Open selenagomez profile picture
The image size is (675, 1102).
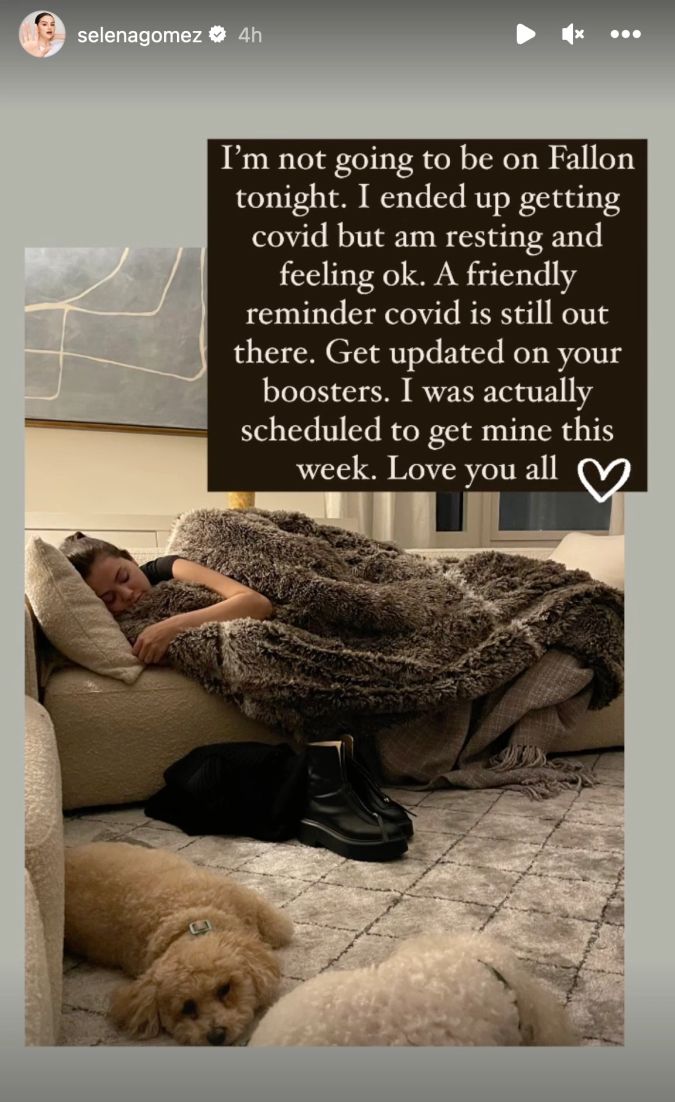coord(42,35)
